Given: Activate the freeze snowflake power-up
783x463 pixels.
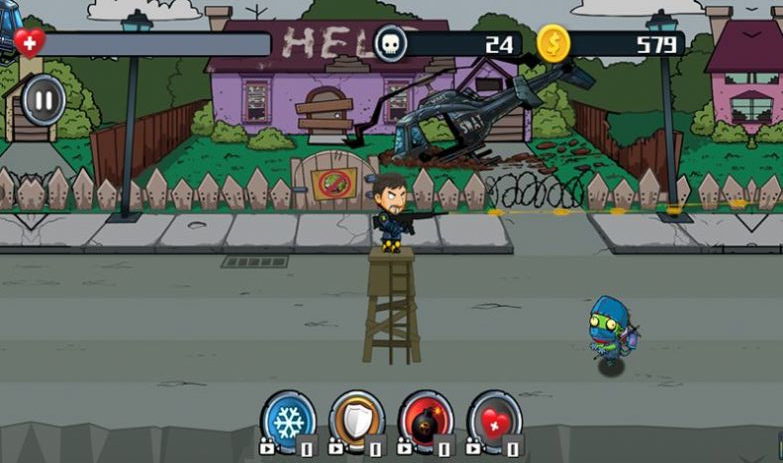Looking at the screenshot, I should tap(289, 418).
